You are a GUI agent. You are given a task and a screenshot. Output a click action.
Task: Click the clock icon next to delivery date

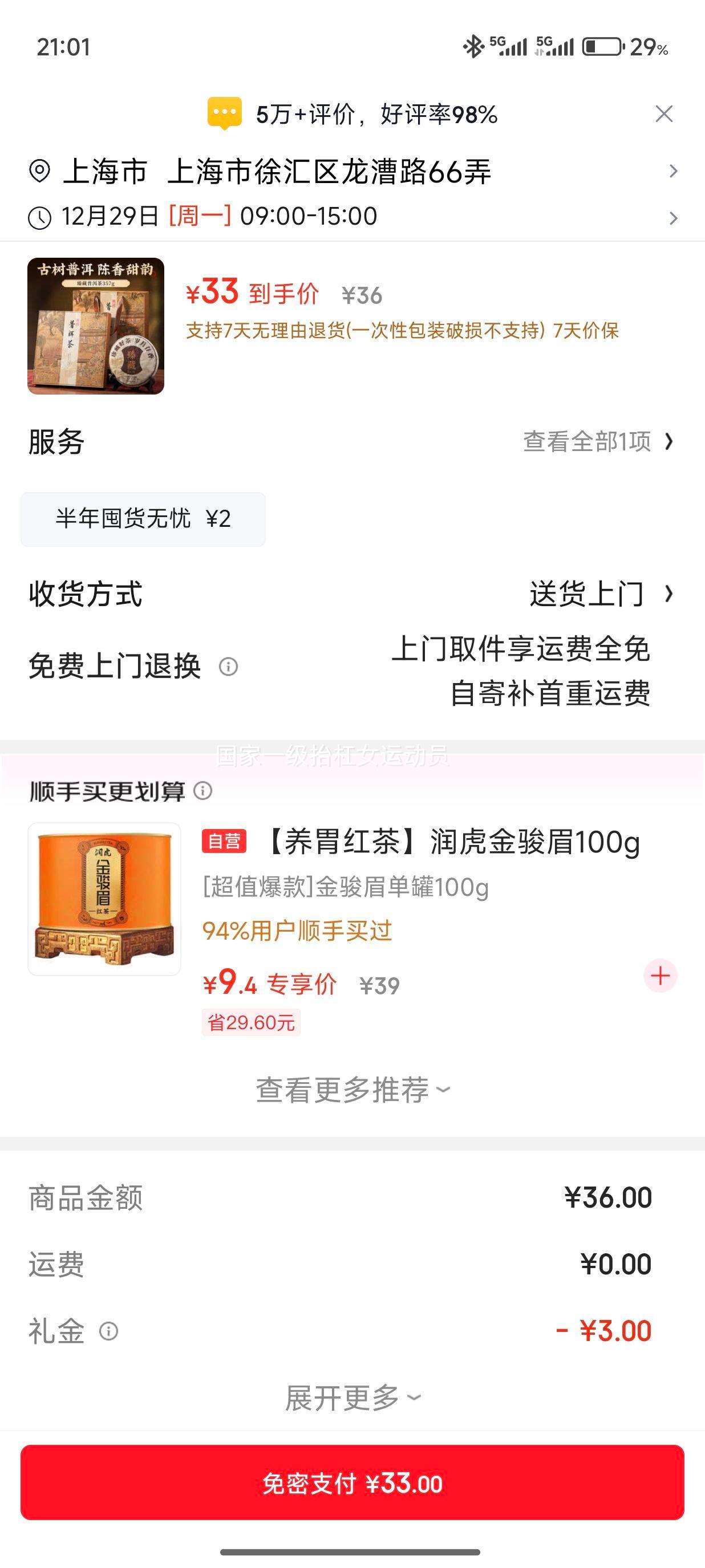coord(39,216)
